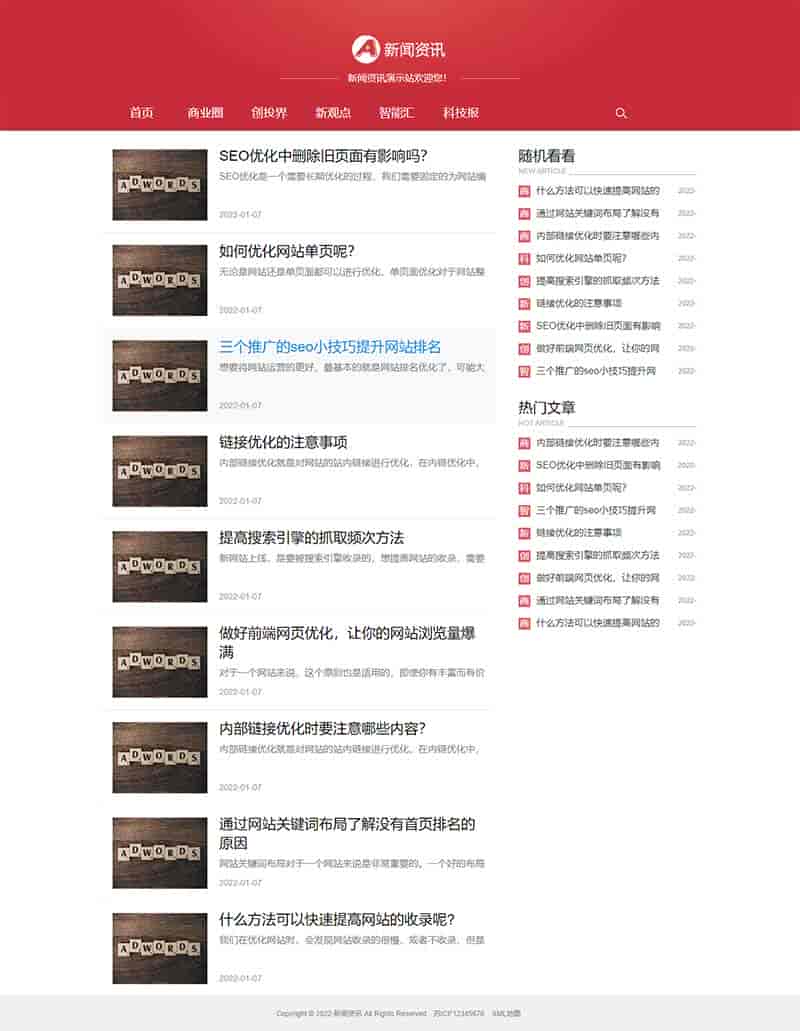
Task: Tap 做好前端网页优化 under 热门文章
Action: click(x=597, y=578)
